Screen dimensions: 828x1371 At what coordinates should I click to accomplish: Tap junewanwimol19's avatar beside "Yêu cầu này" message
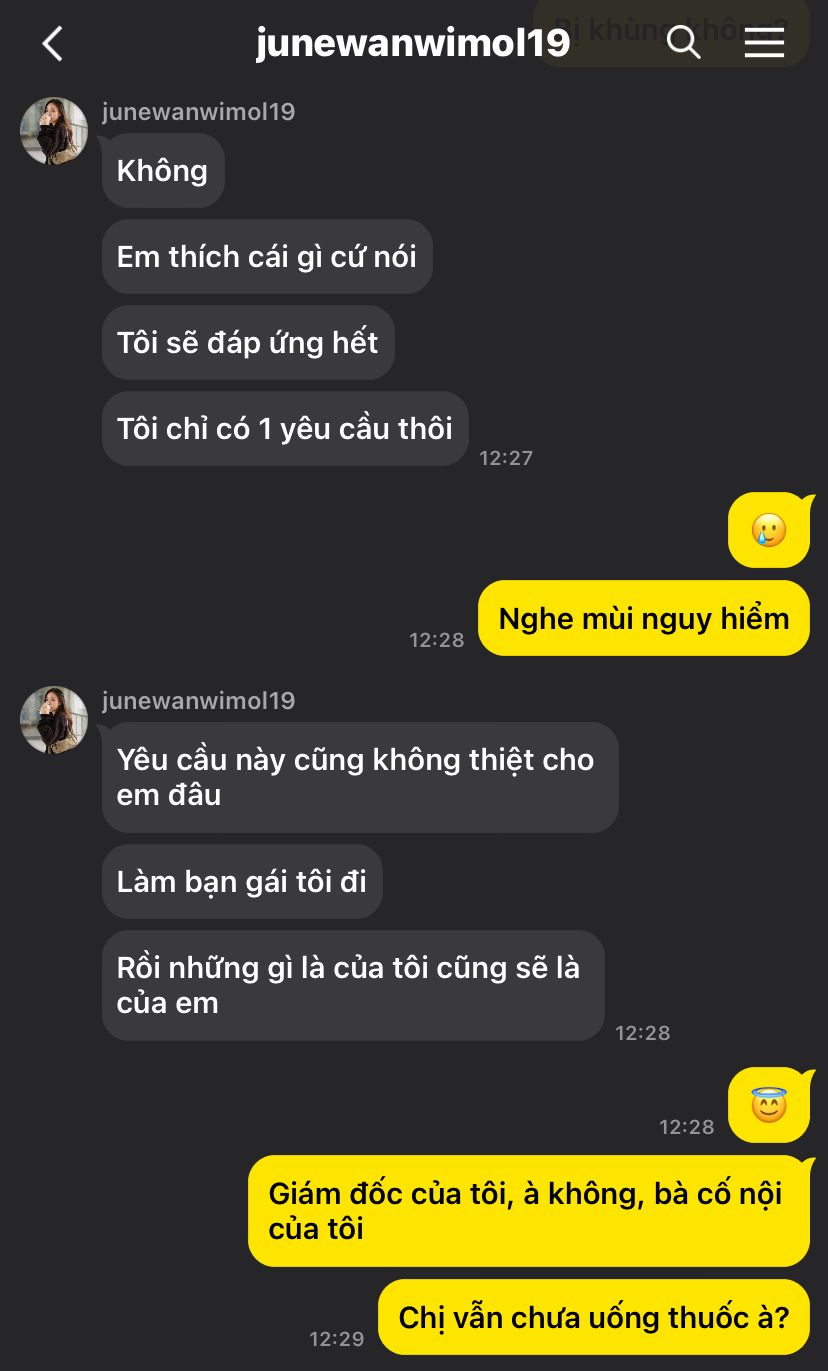pyautogui.click(x=54, y=720)
